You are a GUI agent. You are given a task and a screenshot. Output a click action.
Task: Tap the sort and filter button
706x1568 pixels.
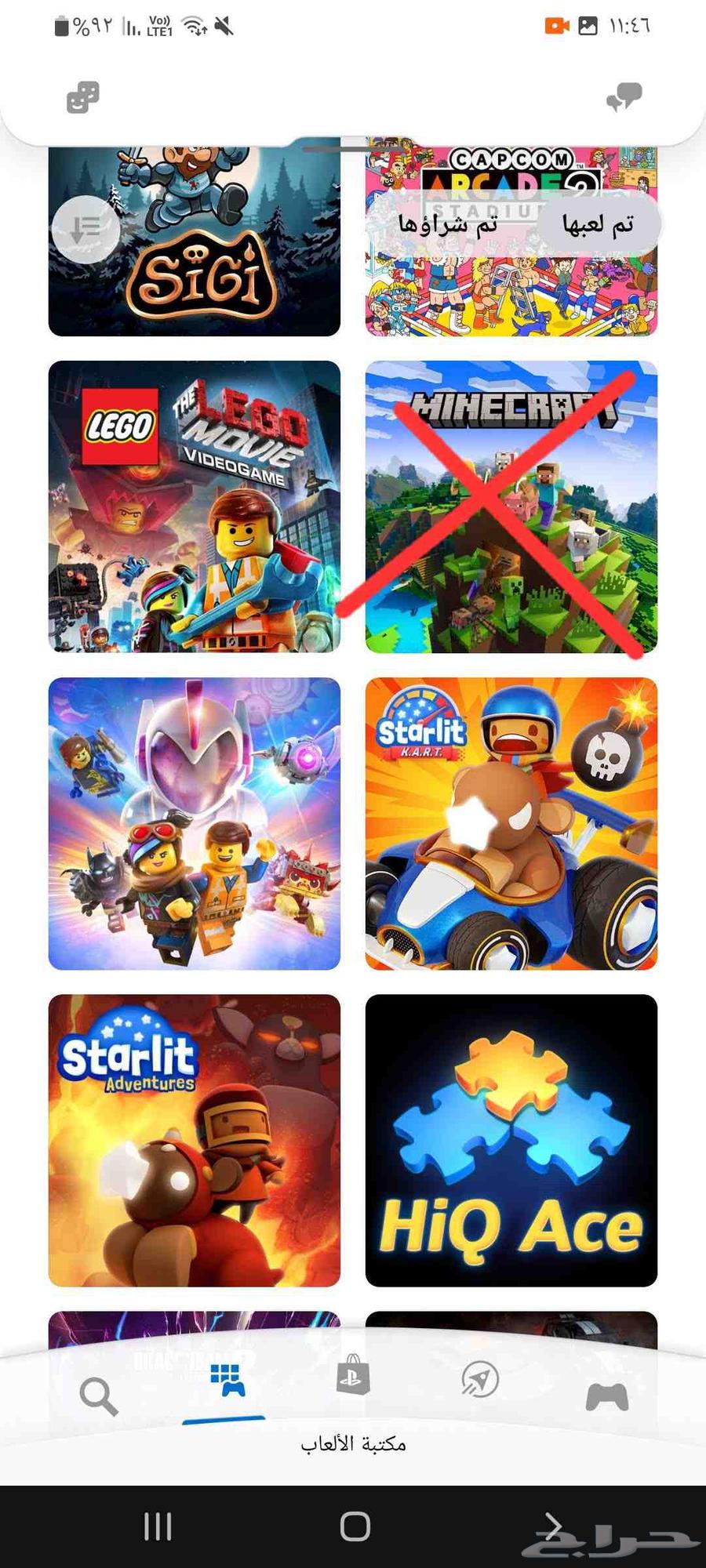(86, 230)
